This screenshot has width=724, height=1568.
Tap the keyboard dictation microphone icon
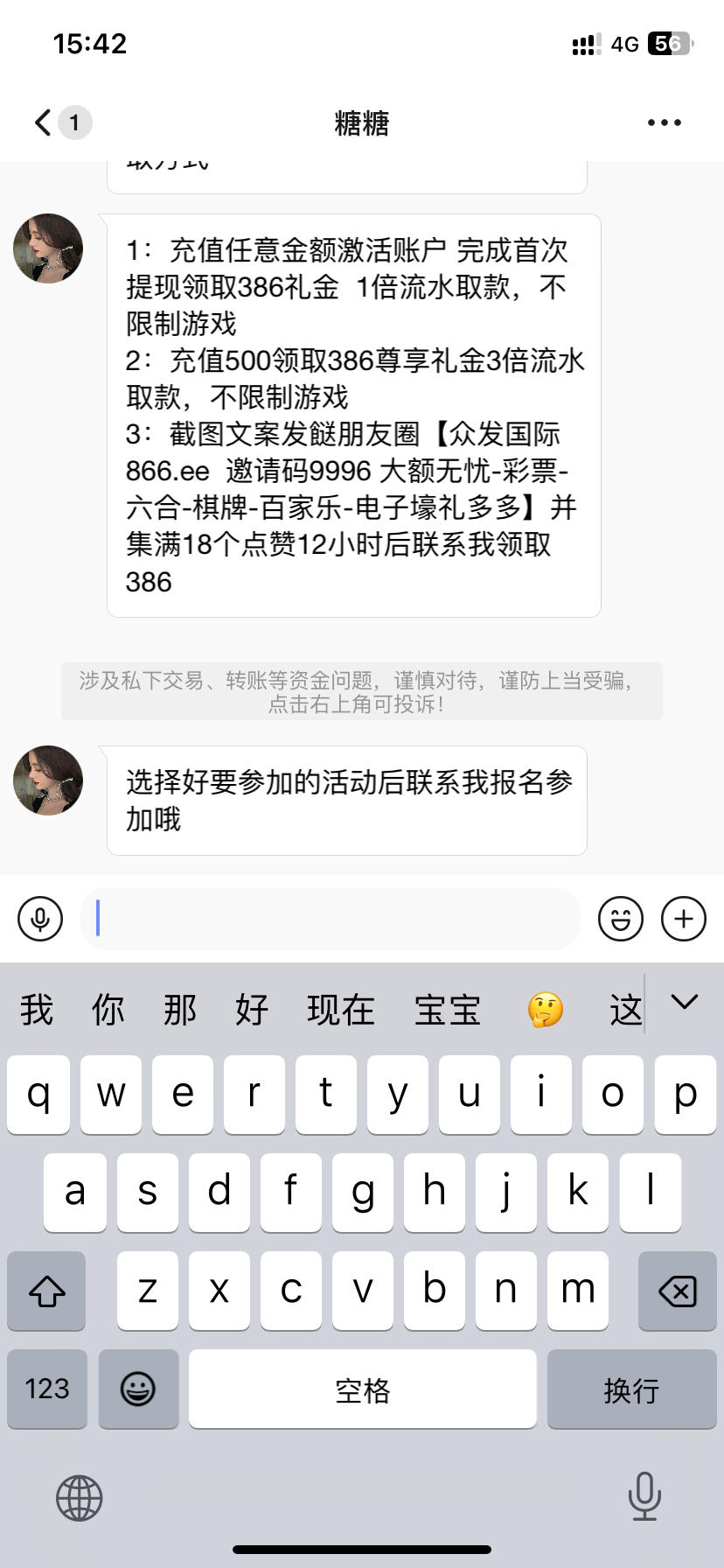(644, 1498)
